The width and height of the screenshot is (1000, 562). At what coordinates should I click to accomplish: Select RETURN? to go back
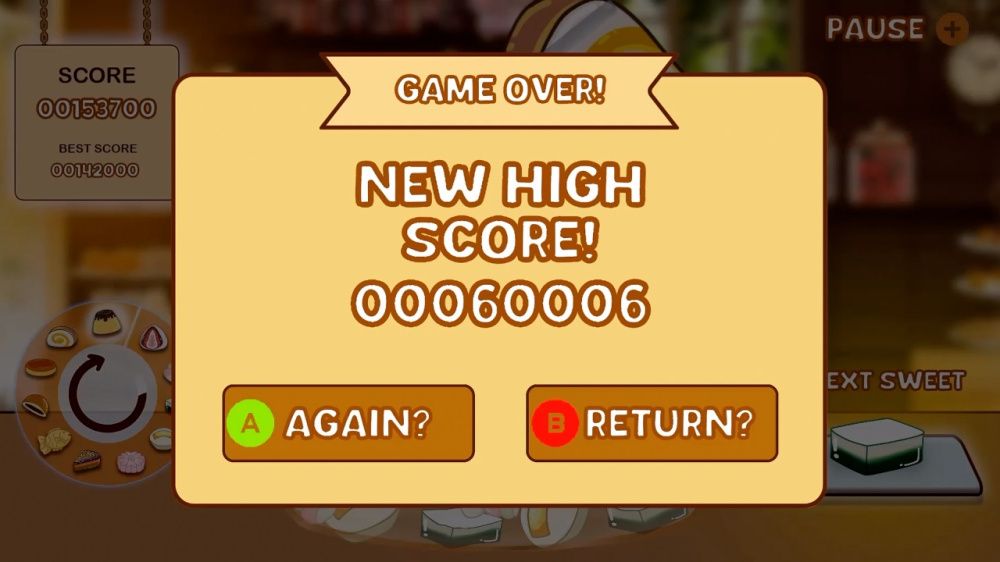coord(652,423)
